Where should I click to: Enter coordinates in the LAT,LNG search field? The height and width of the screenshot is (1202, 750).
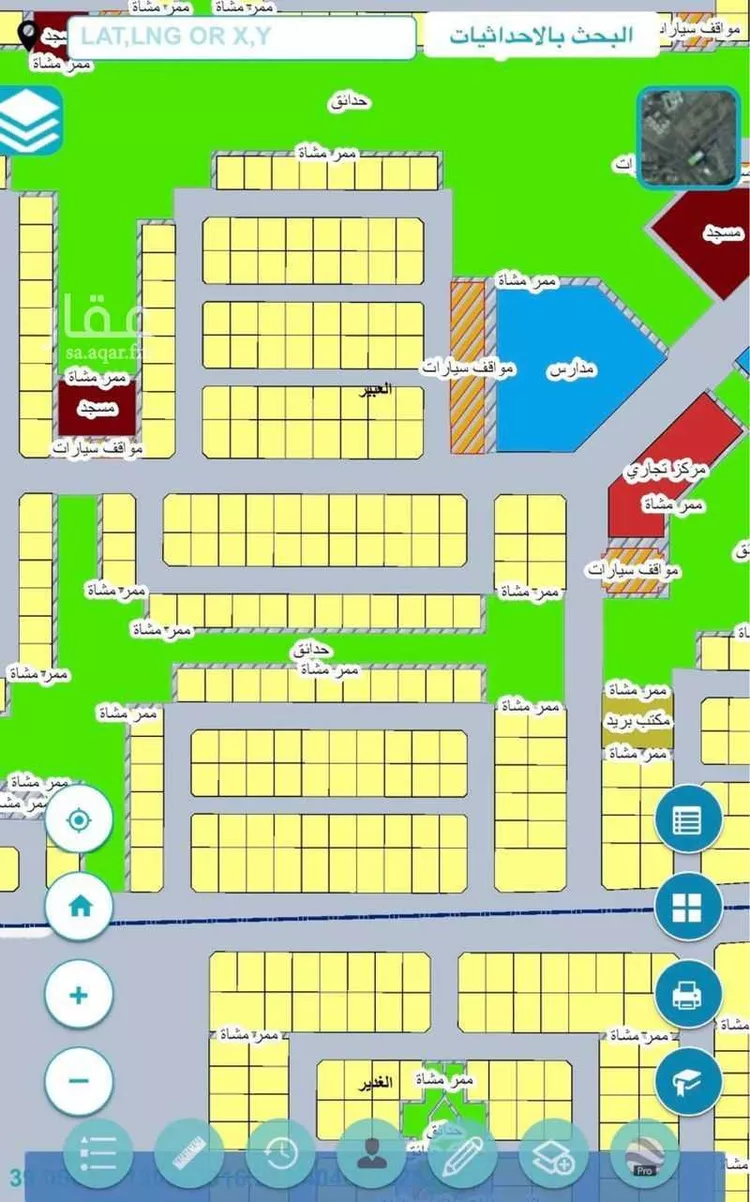point(240,38)
